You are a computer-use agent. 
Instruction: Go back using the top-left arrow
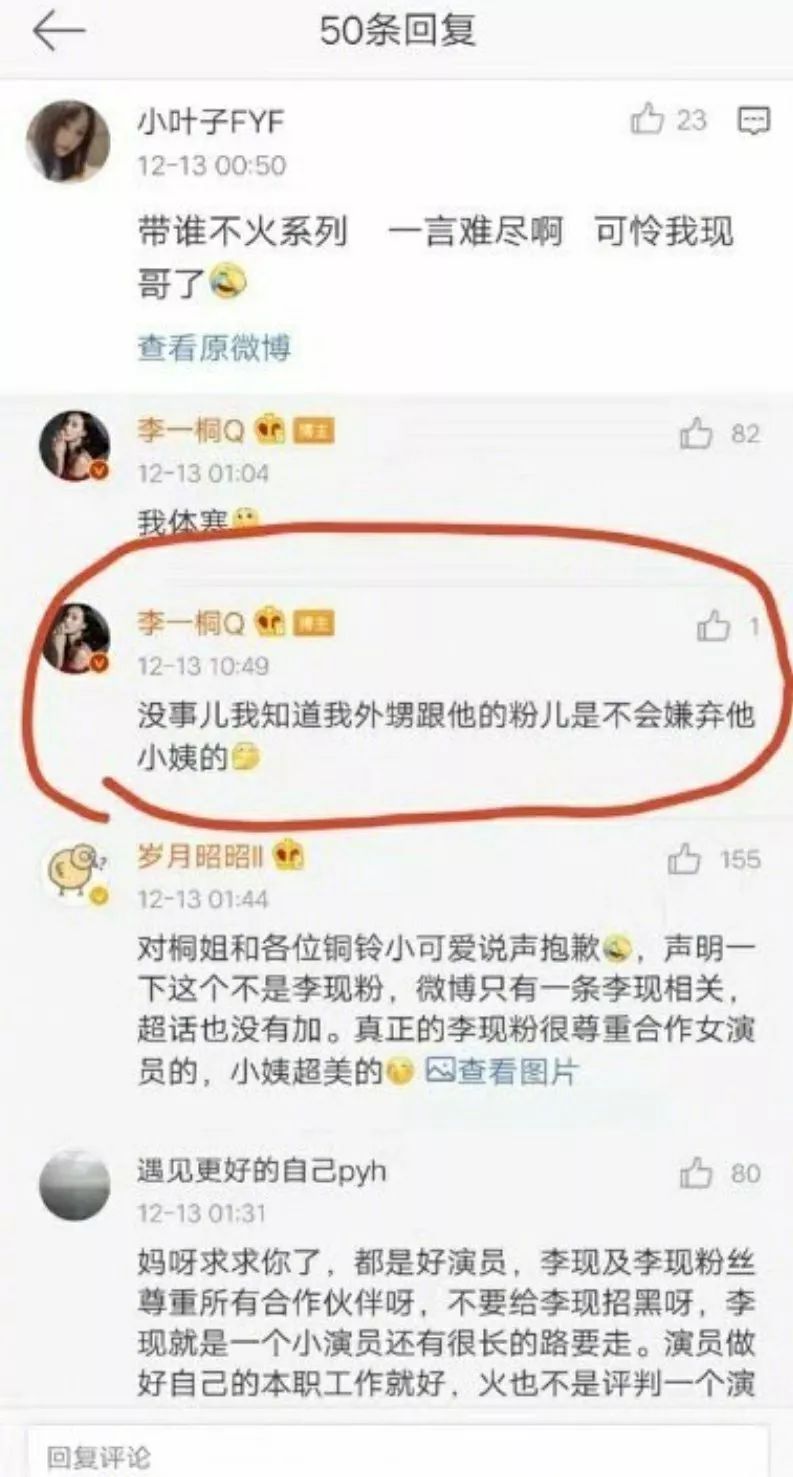click(x=58, y=32)
